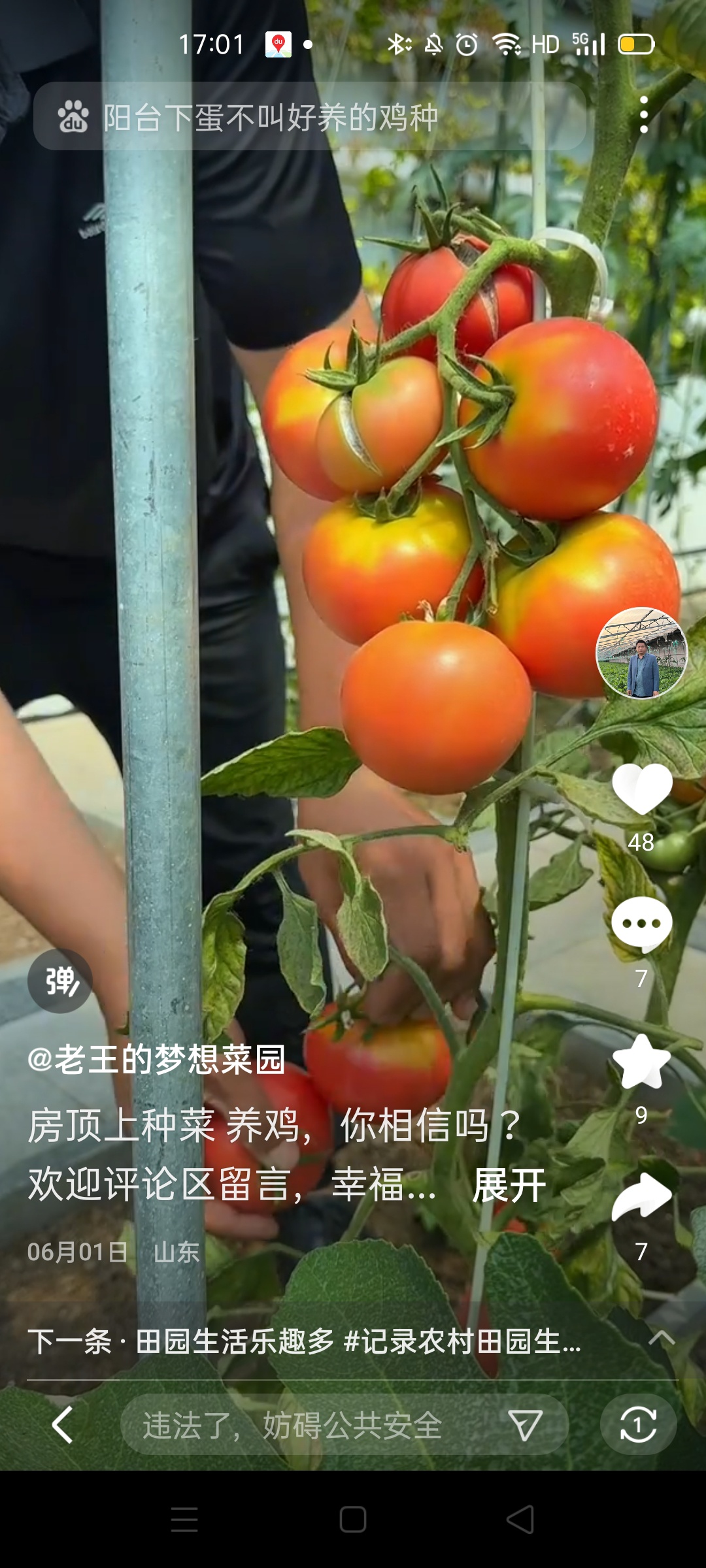The width and height of the screenshot is (706, 1568).
Task: Go back with the bottom-left arrow
Action: click(63, 1425)
